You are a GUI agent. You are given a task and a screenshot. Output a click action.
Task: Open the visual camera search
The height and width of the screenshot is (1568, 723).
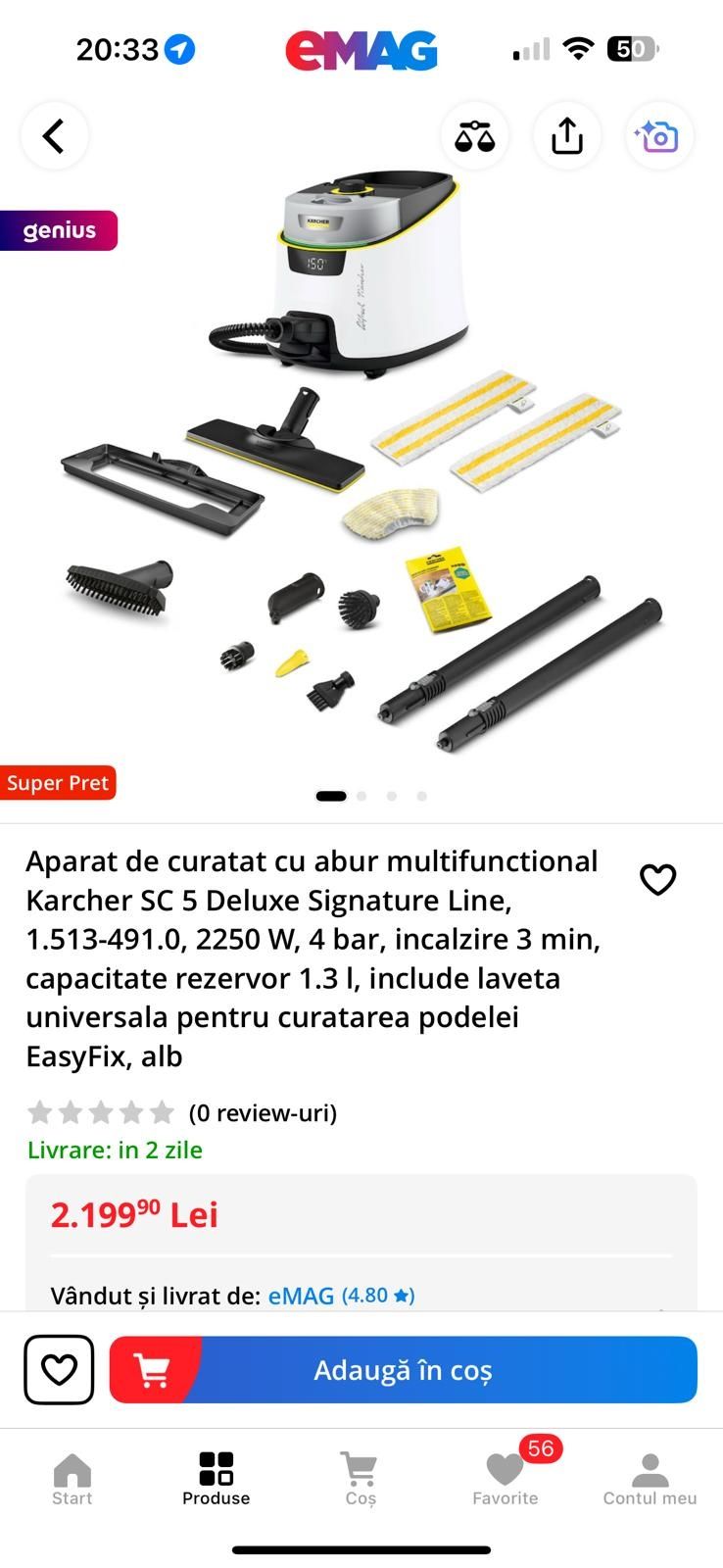(658, 136)
